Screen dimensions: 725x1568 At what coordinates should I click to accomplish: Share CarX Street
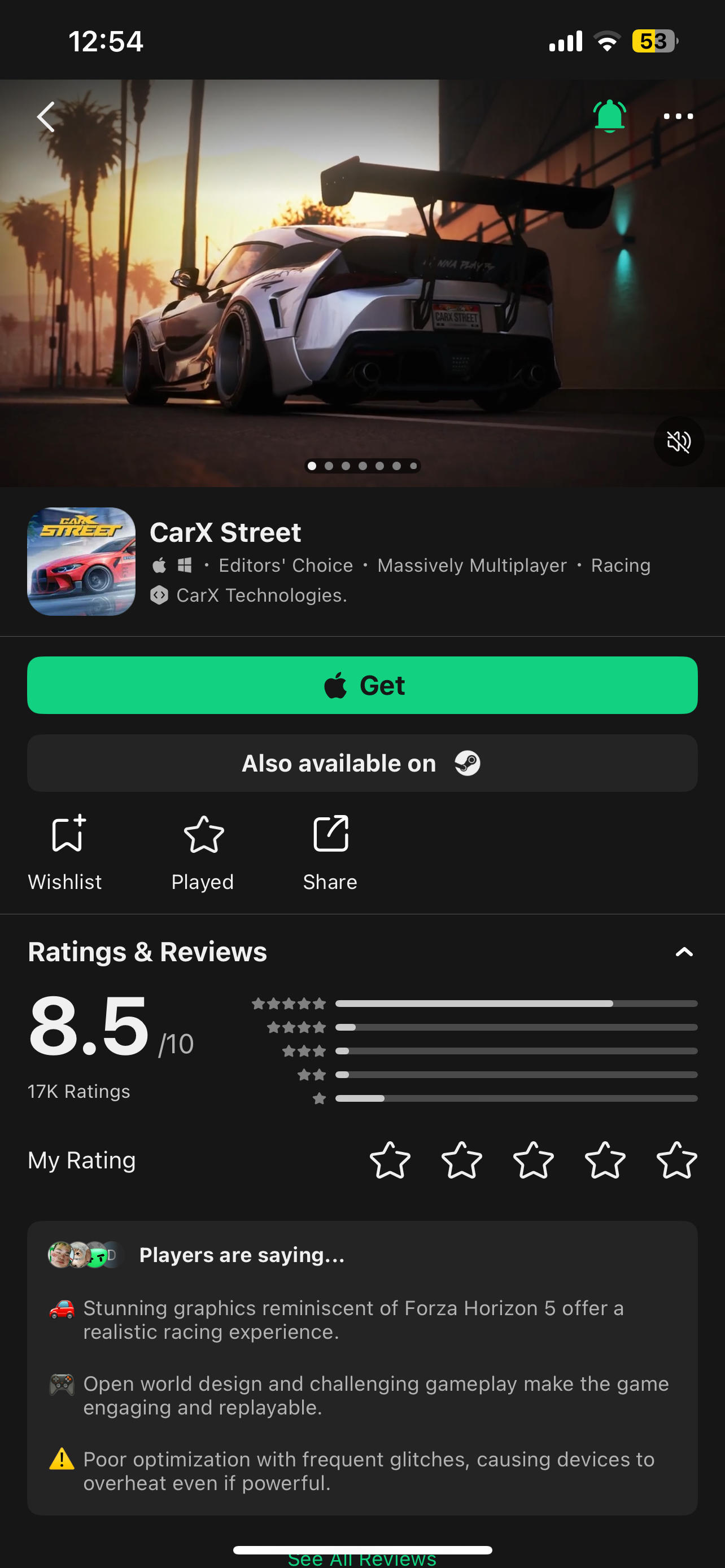(x=330, y=851)
